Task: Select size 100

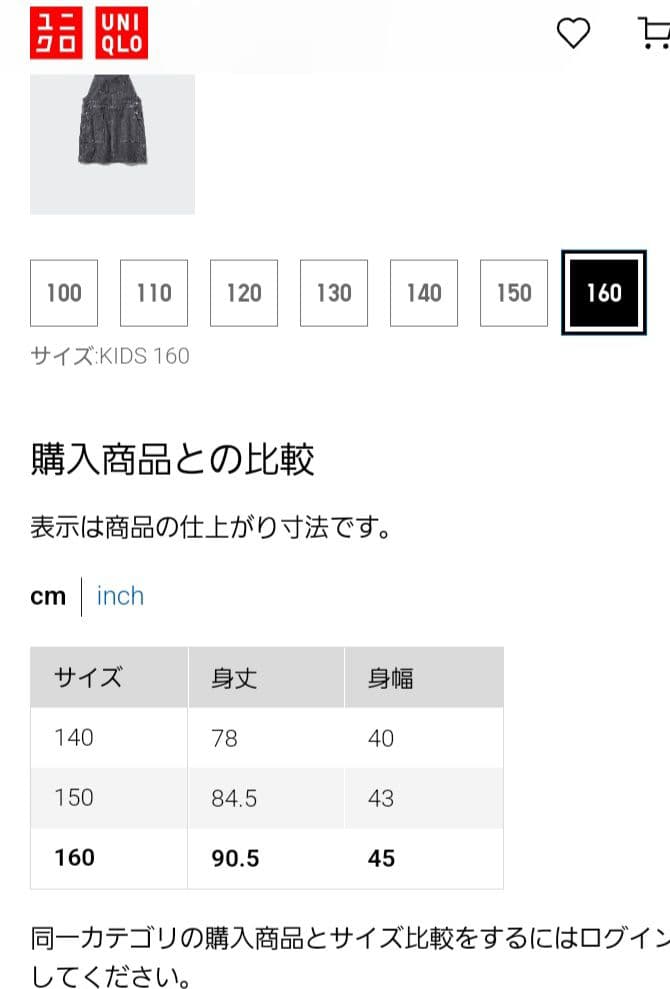Action: (x=64, y=293)
